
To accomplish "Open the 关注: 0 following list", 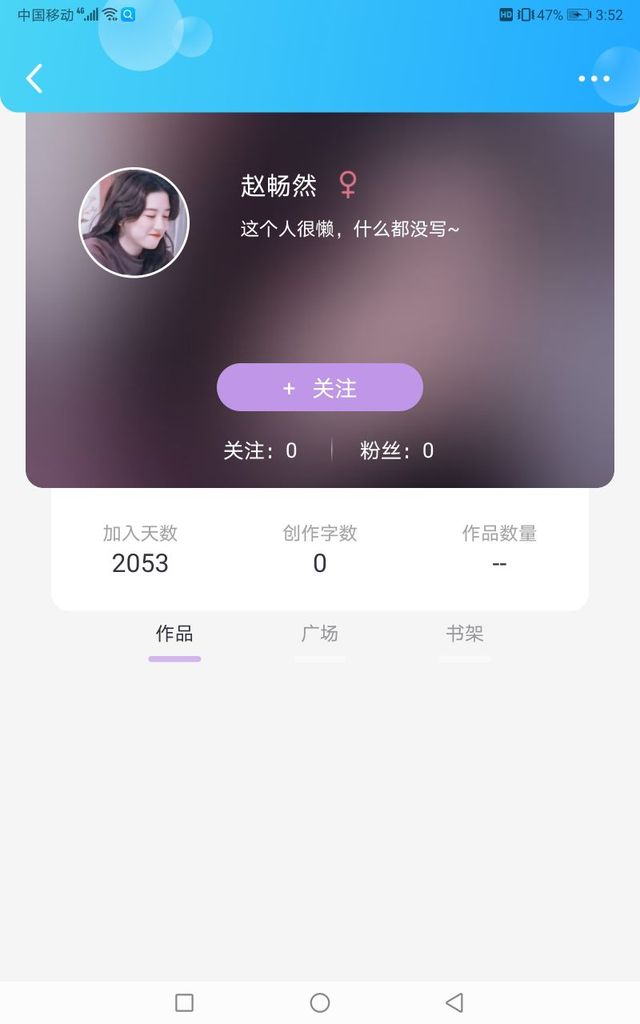I will [260, 451].
